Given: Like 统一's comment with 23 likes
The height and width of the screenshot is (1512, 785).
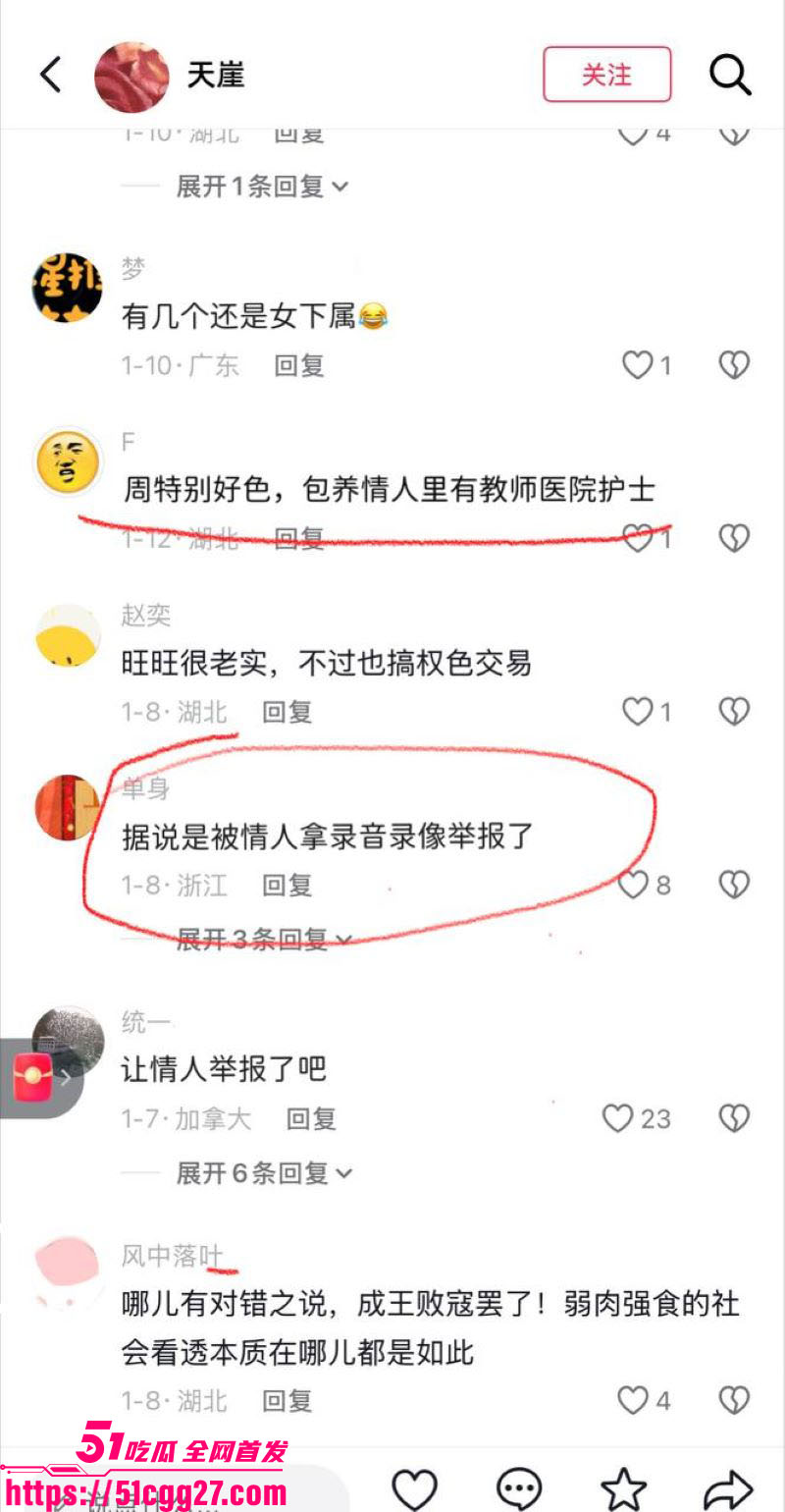Looking at the screenshot, I should tap(636, 1118).
